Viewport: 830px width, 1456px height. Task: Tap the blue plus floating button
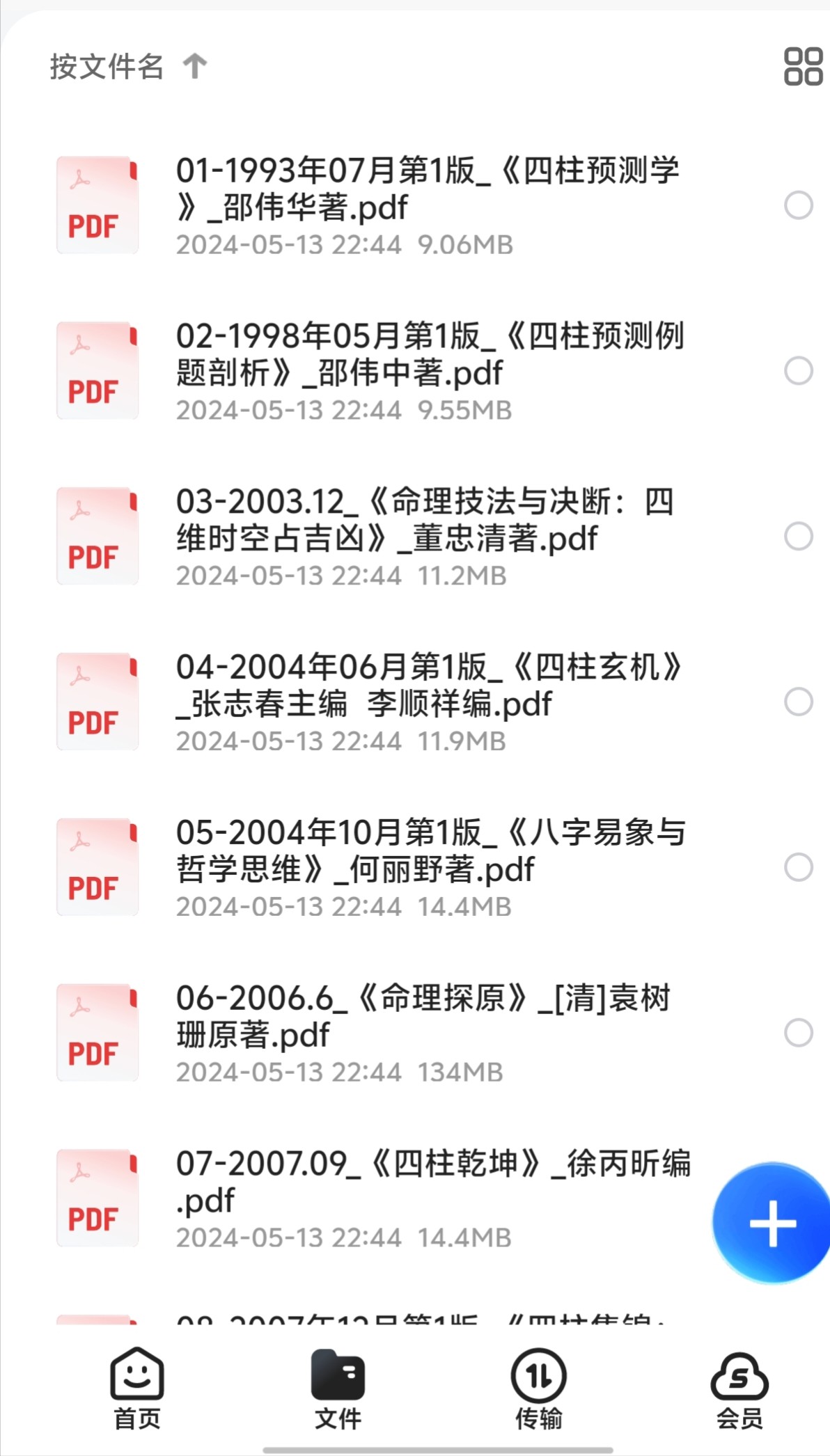point(772,1223)
